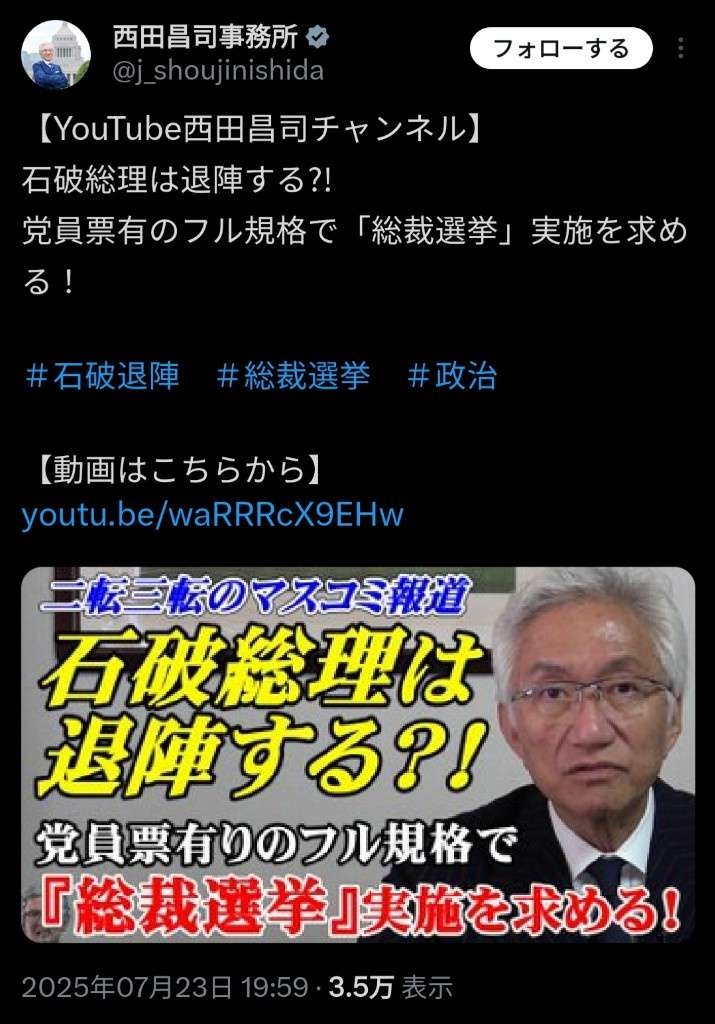Open the youtu.be/waRRRcX9EHw link

tap(212, 515)
